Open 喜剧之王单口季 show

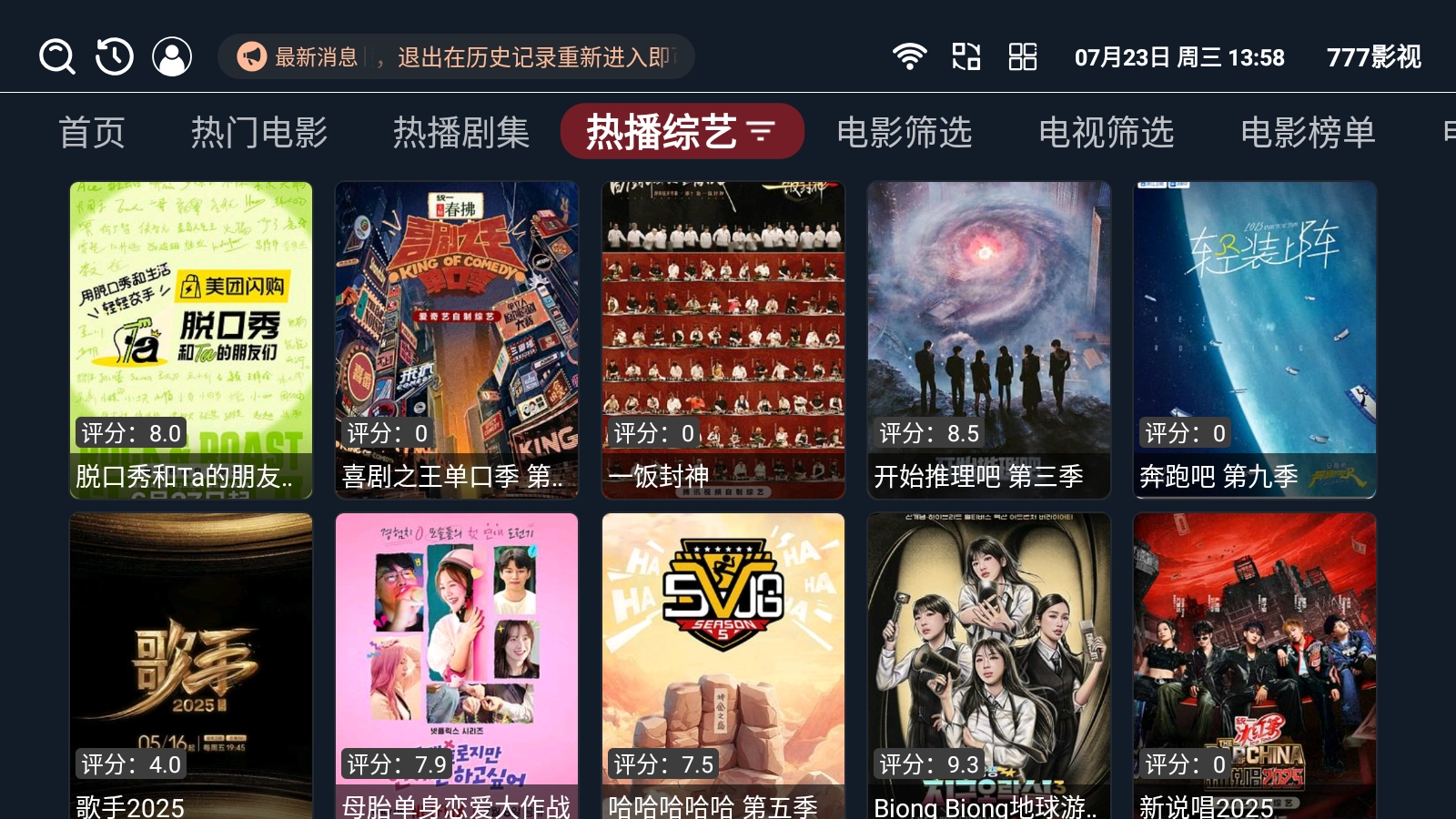click(457, 339)
